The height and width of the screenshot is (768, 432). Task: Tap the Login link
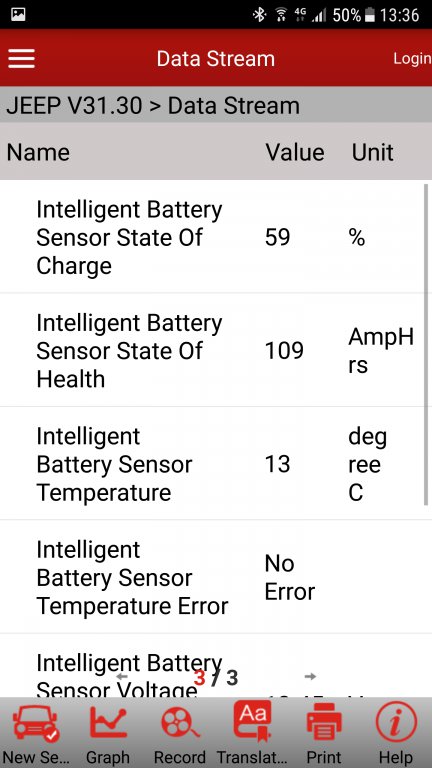click(412, 59)
